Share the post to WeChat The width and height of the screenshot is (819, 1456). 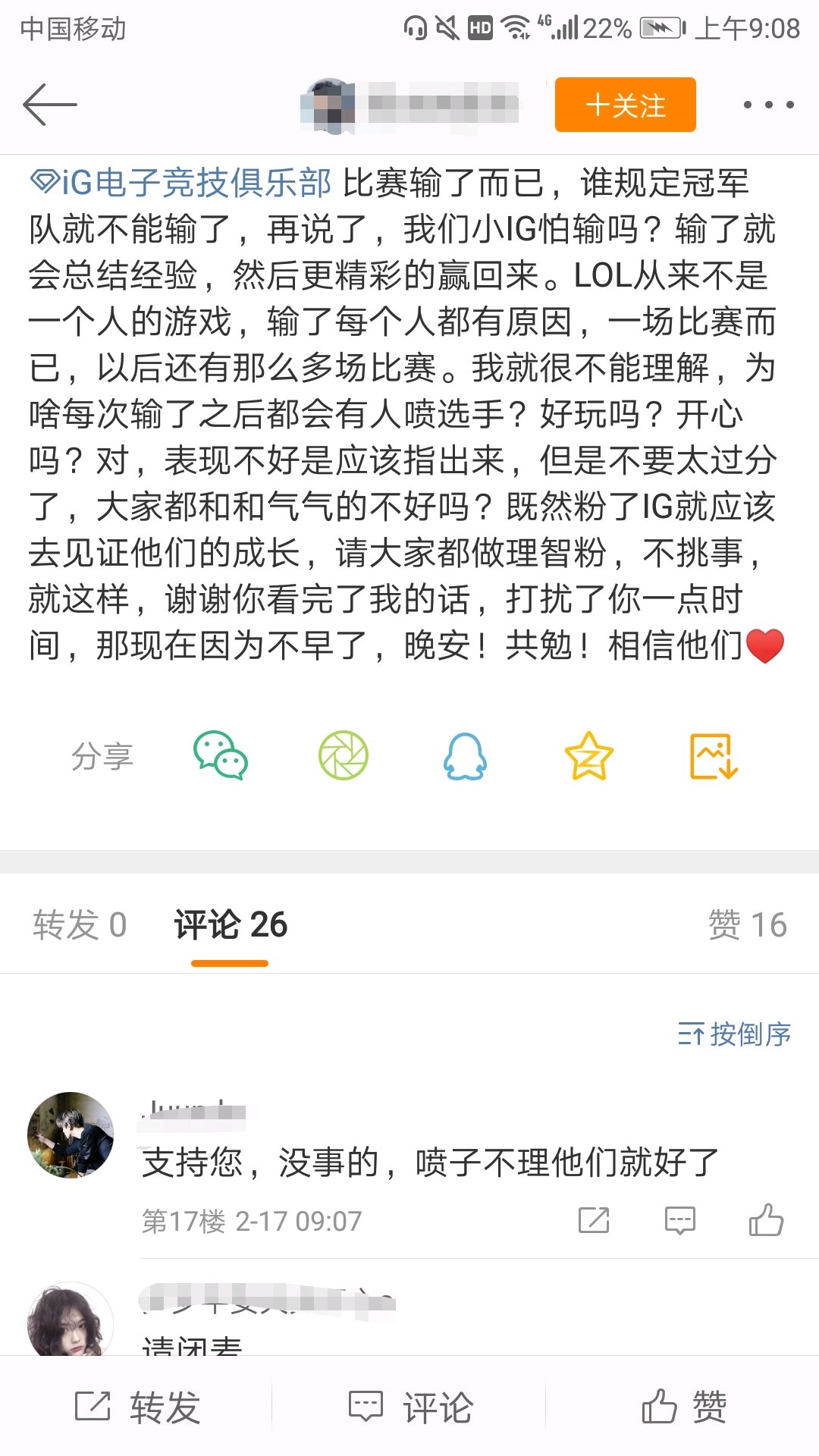(x=221, y=755)
